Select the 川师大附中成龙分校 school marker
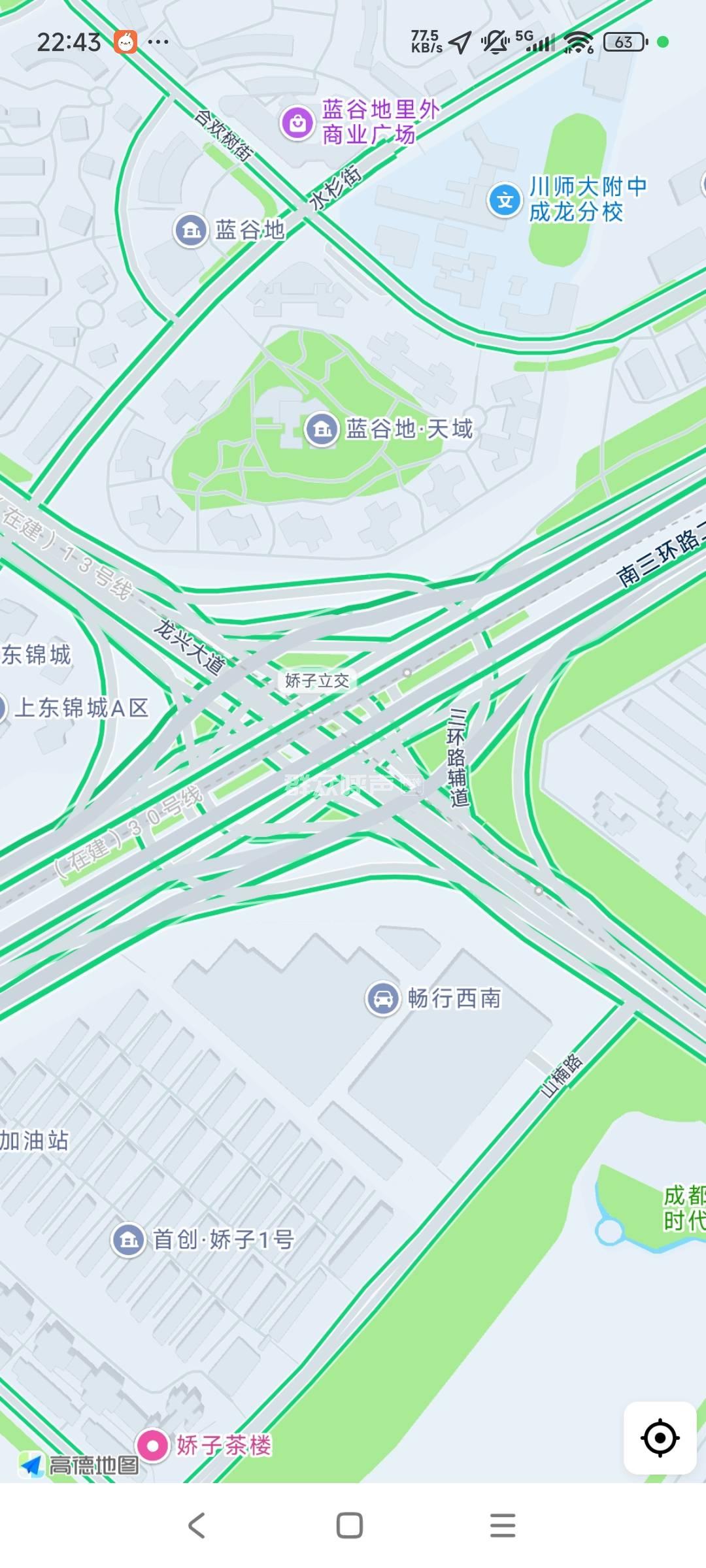Screen dimensions: 706x1568 505,200
